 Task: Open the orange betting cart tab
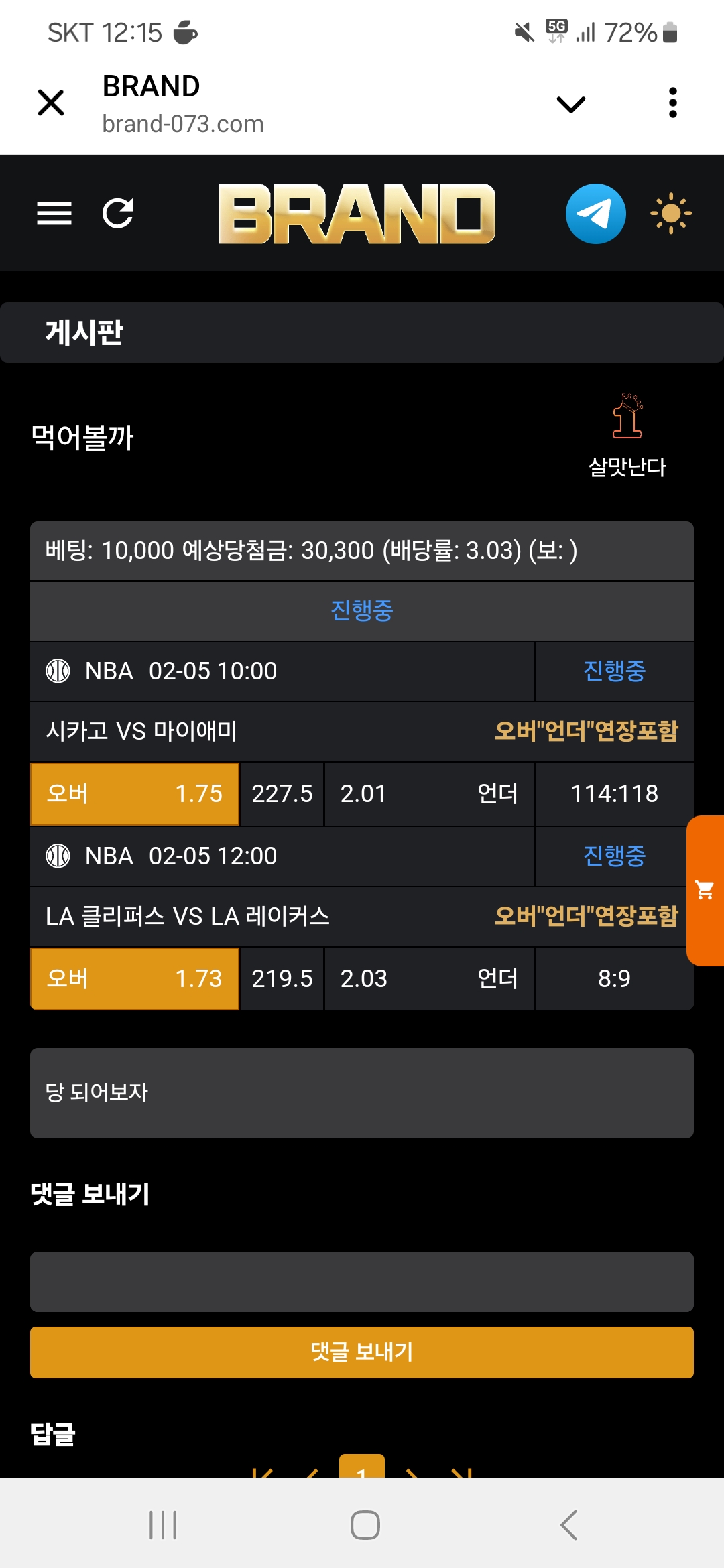pos(705,890)
